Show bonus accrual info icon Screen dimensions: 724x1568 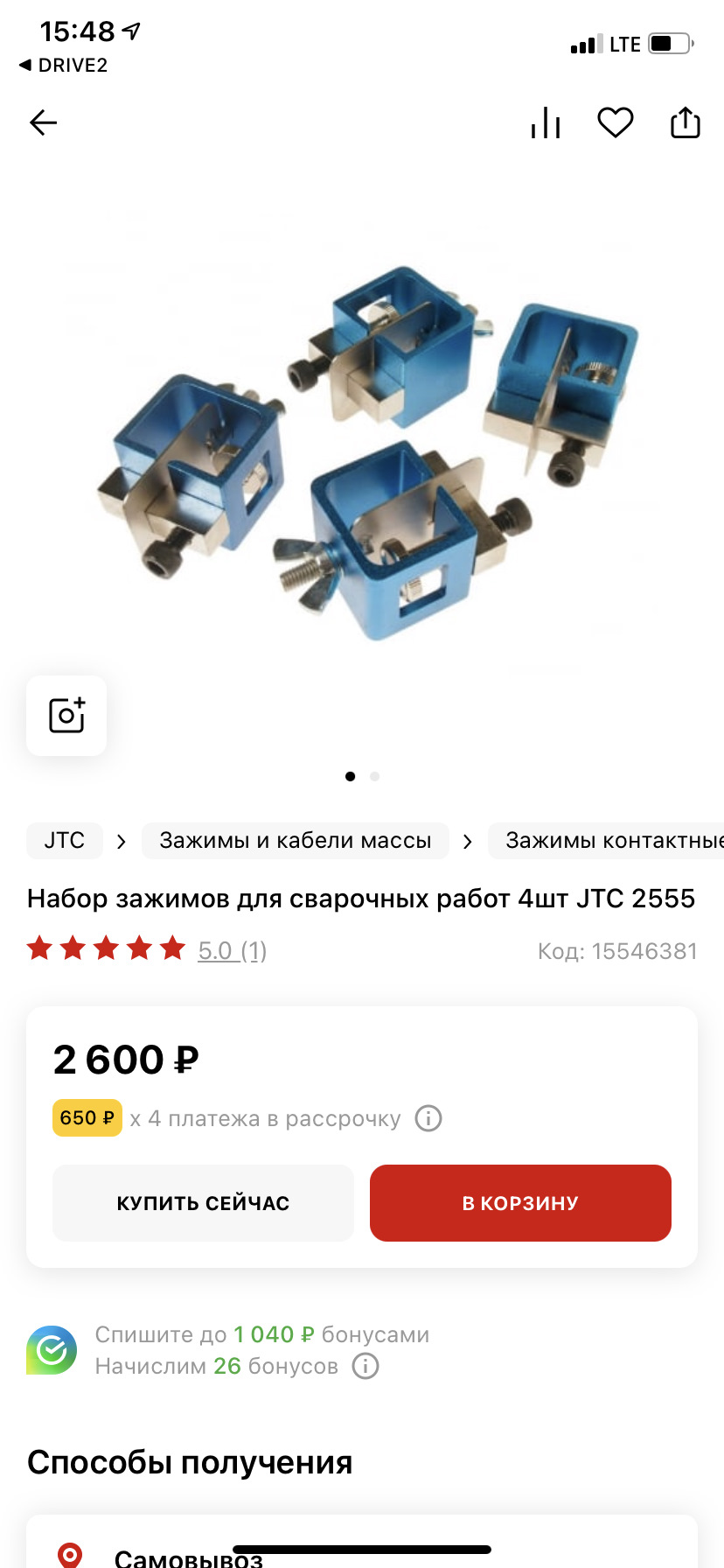pos(365,1366)
